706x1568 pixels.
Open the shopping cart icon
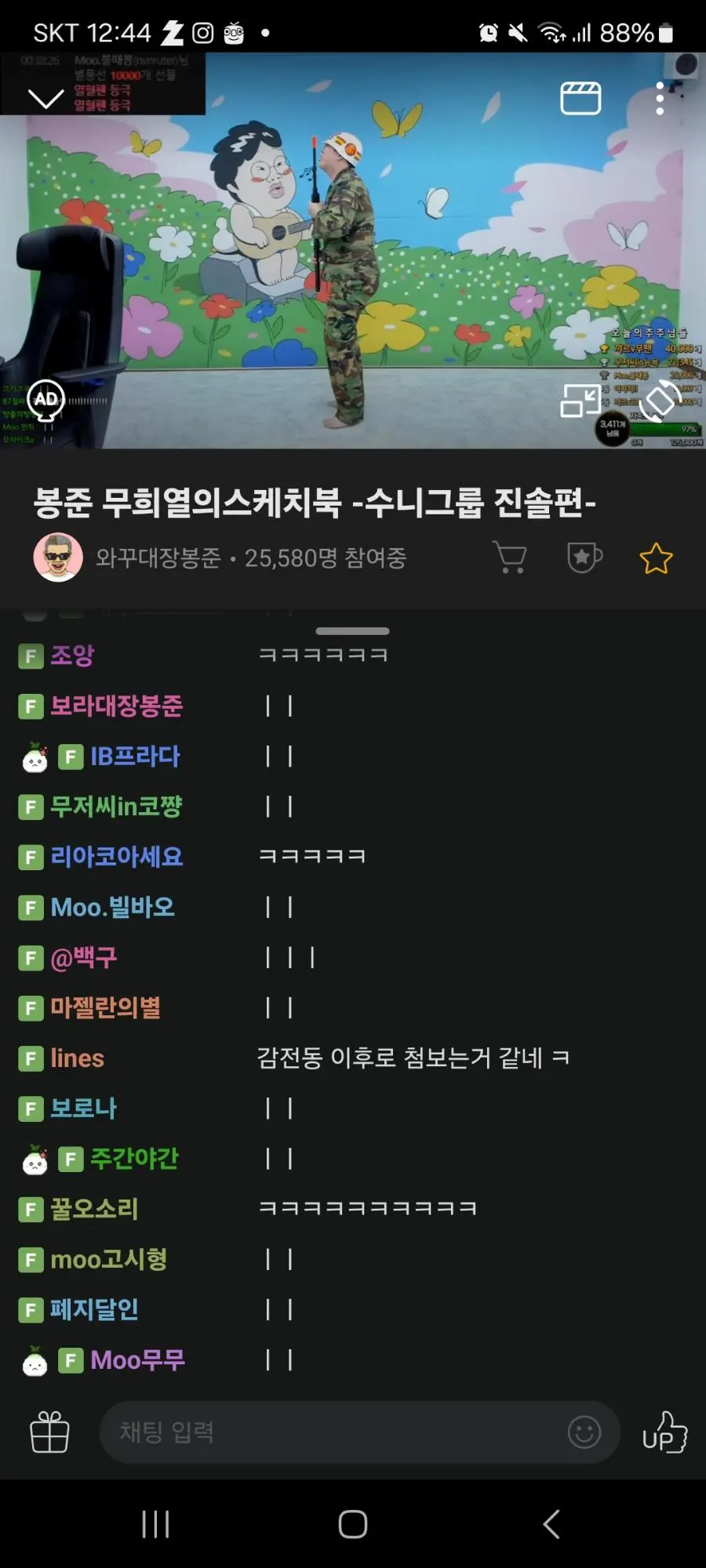click(x=510, y=557)
